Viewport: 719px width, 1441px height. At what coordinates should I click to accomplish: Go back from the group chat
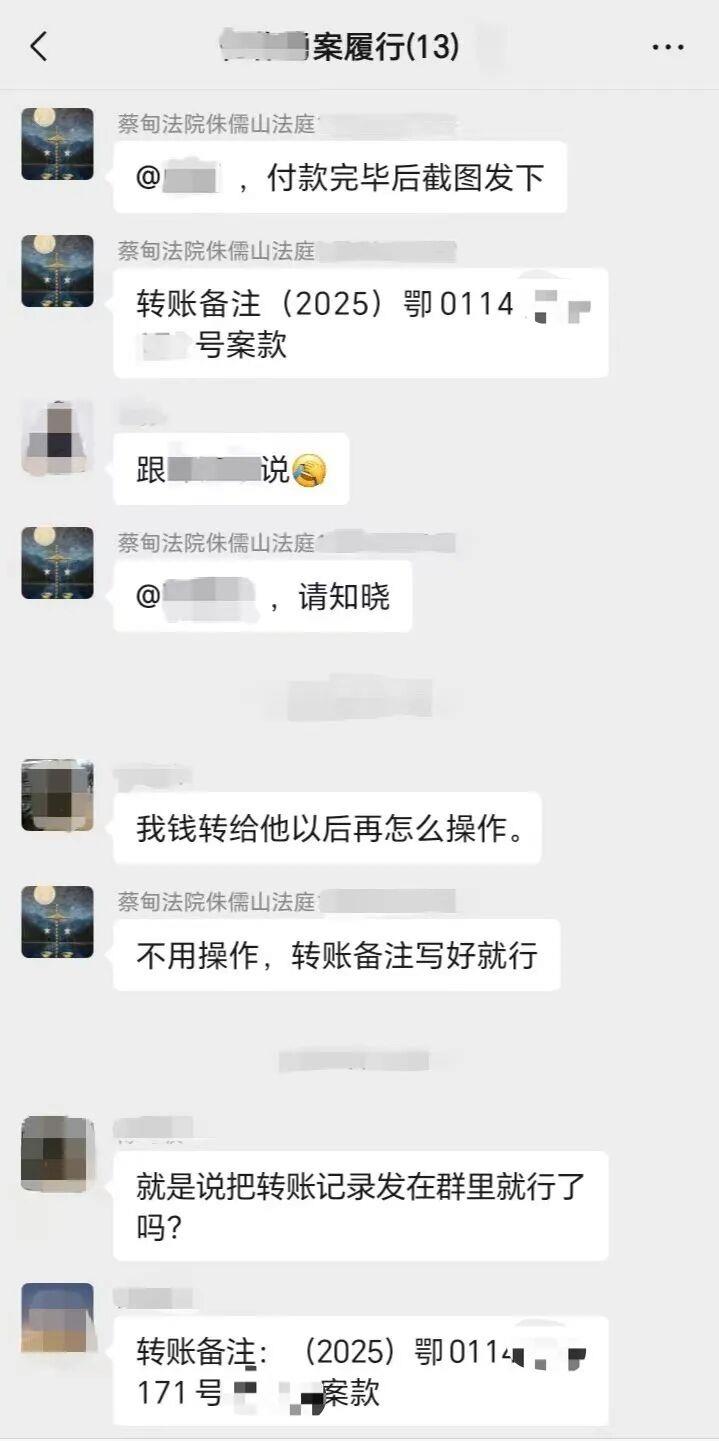pyautogui.click(x=39, y=46)
